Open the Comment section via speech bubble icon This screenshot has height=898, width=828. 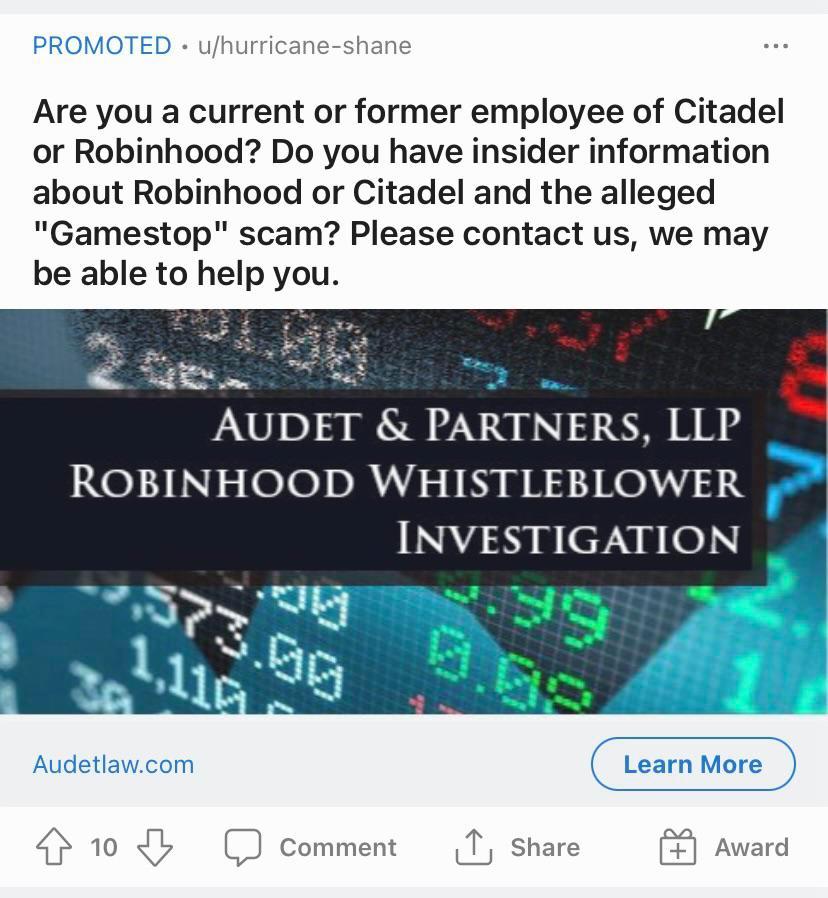[243, 847]
